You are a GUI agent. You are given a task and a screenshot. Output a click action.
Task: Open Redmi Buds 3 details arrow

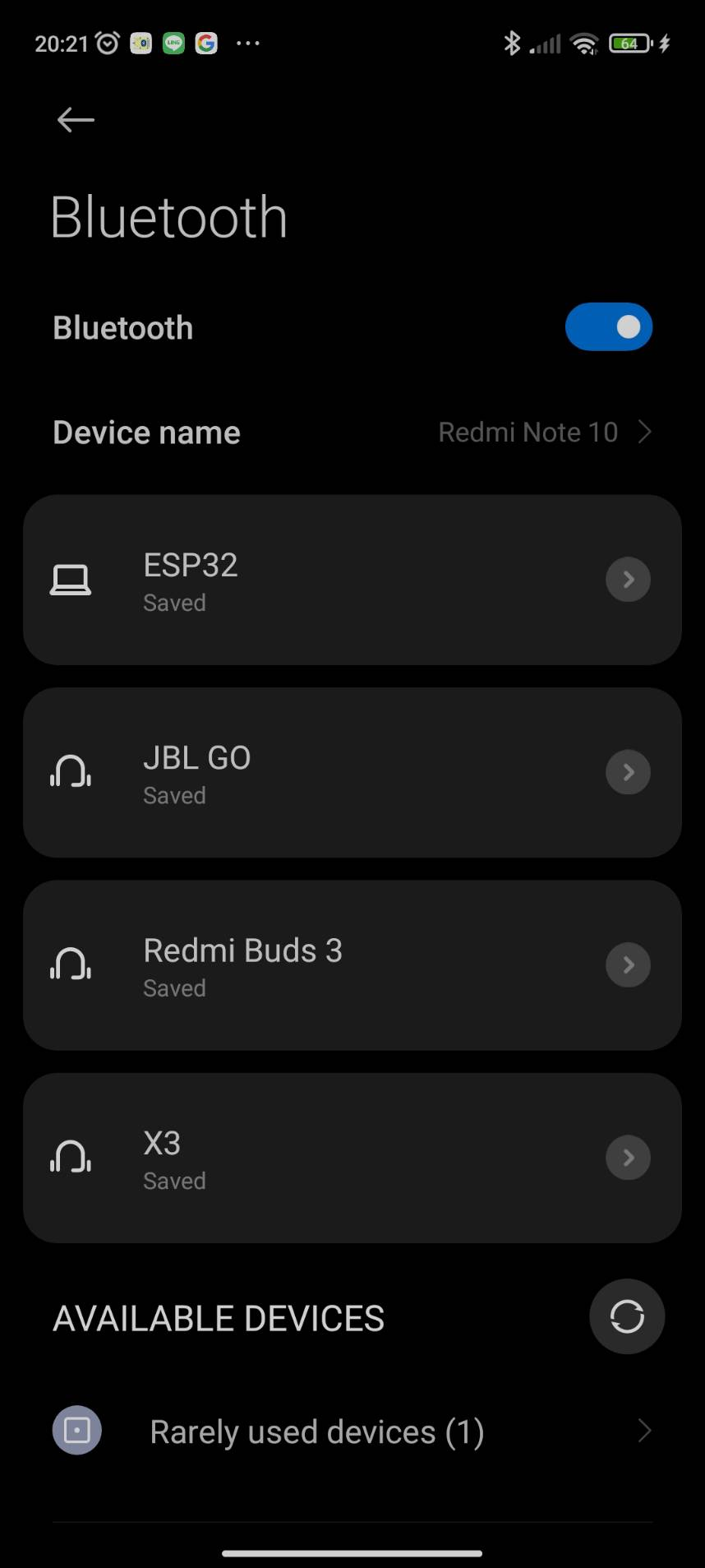628,964
